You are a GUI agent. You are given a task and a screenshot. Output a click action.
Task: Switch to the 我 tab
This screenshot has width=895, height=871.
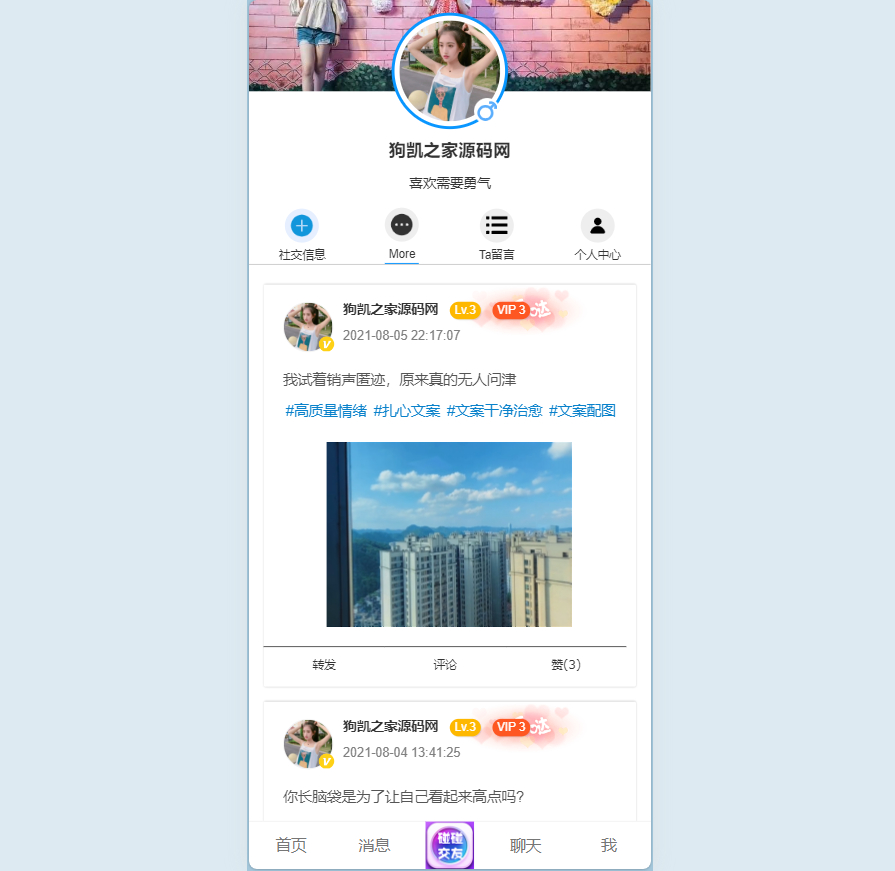point(609,846)
